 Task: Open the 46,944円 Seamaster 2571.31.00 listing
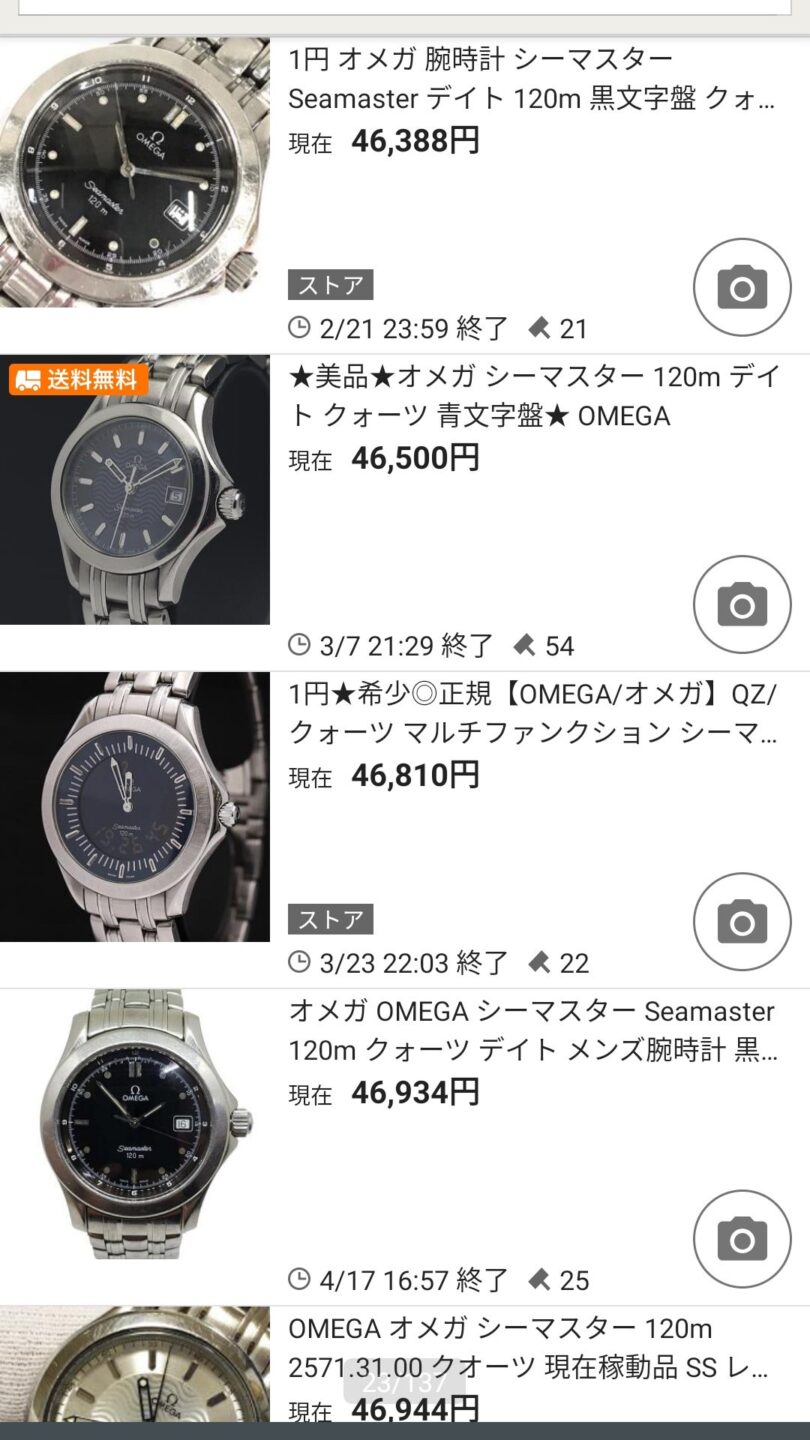[530, 1347]
